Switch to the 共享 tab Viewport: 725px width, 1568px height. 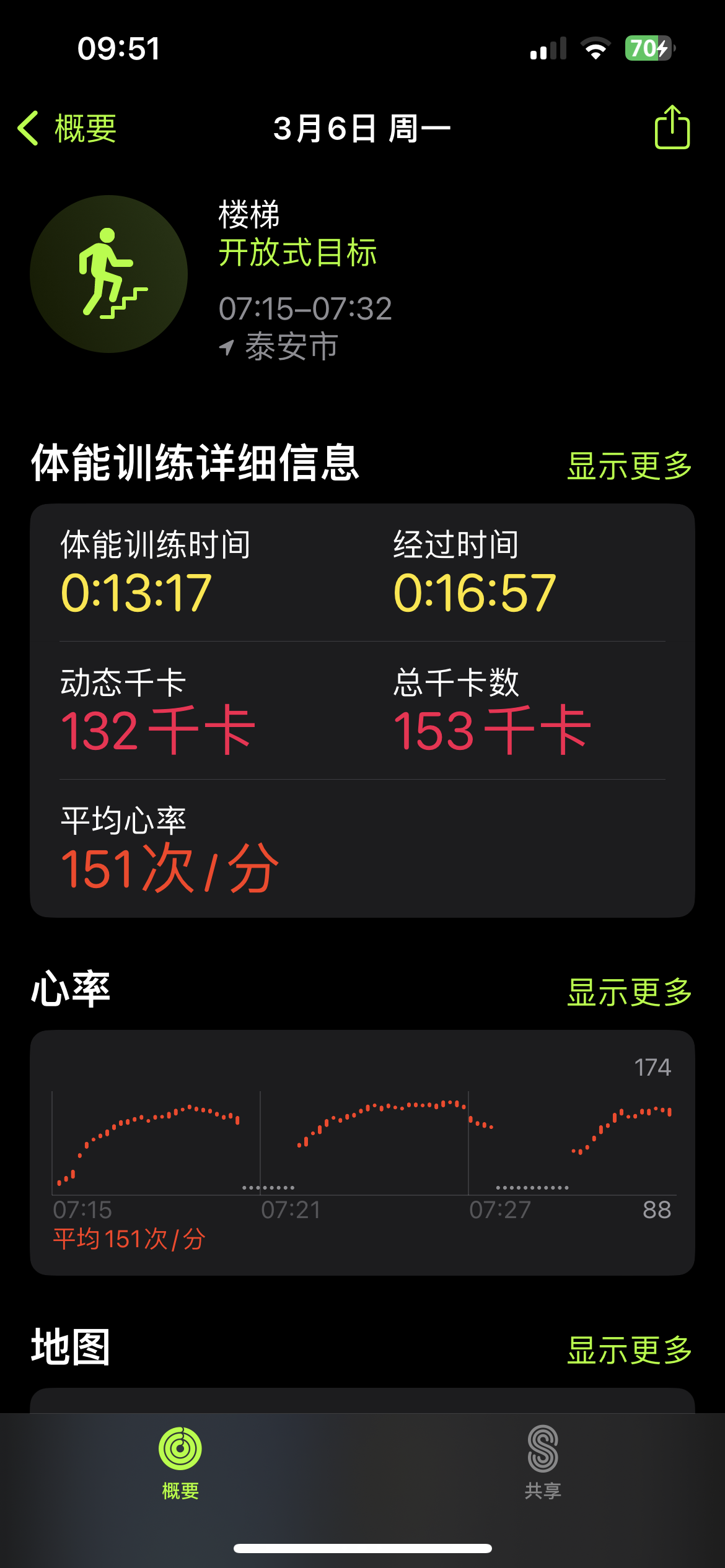point(543,1463)
